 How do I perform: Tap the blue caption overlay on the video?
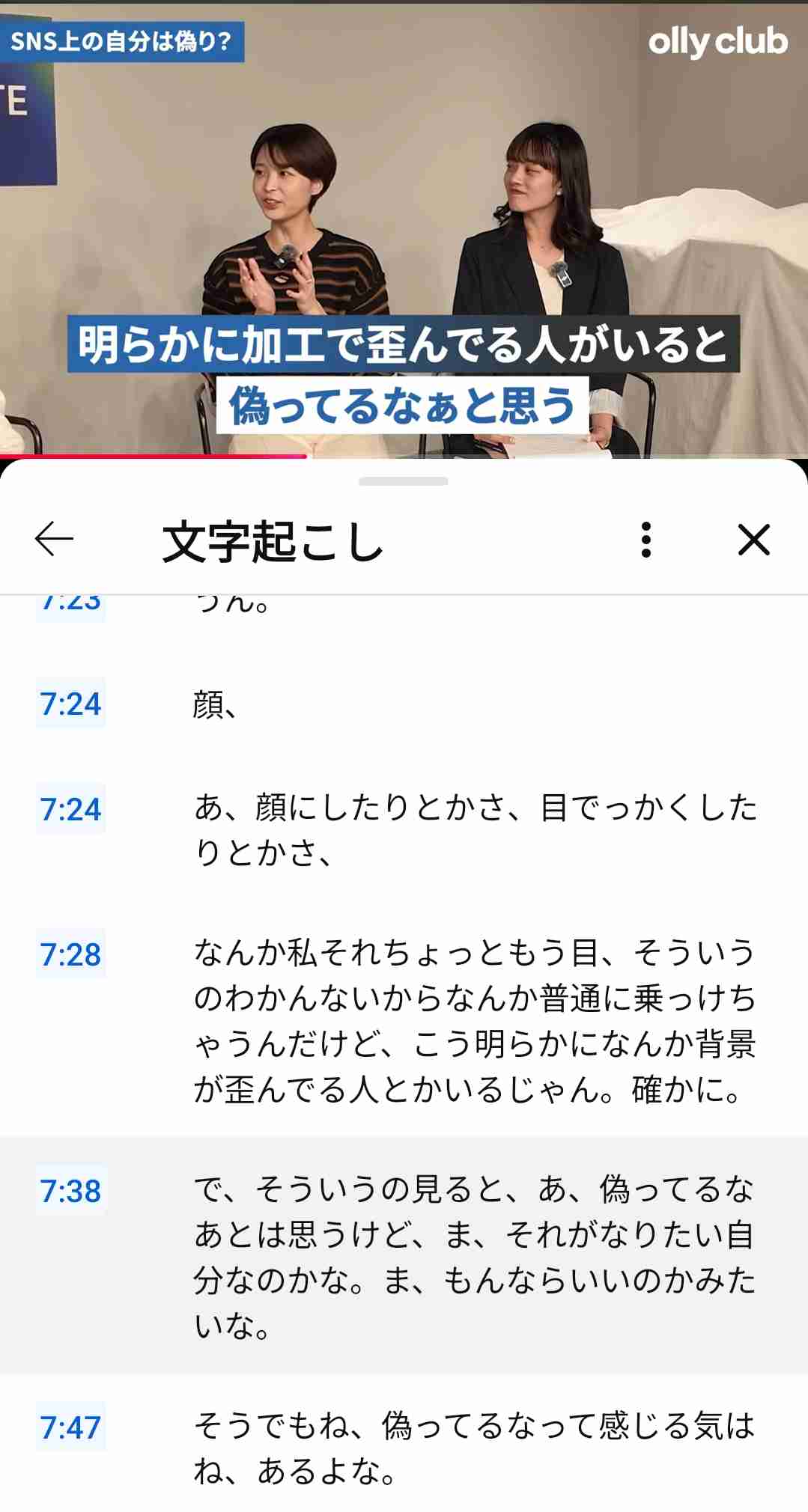click(404, 344)
